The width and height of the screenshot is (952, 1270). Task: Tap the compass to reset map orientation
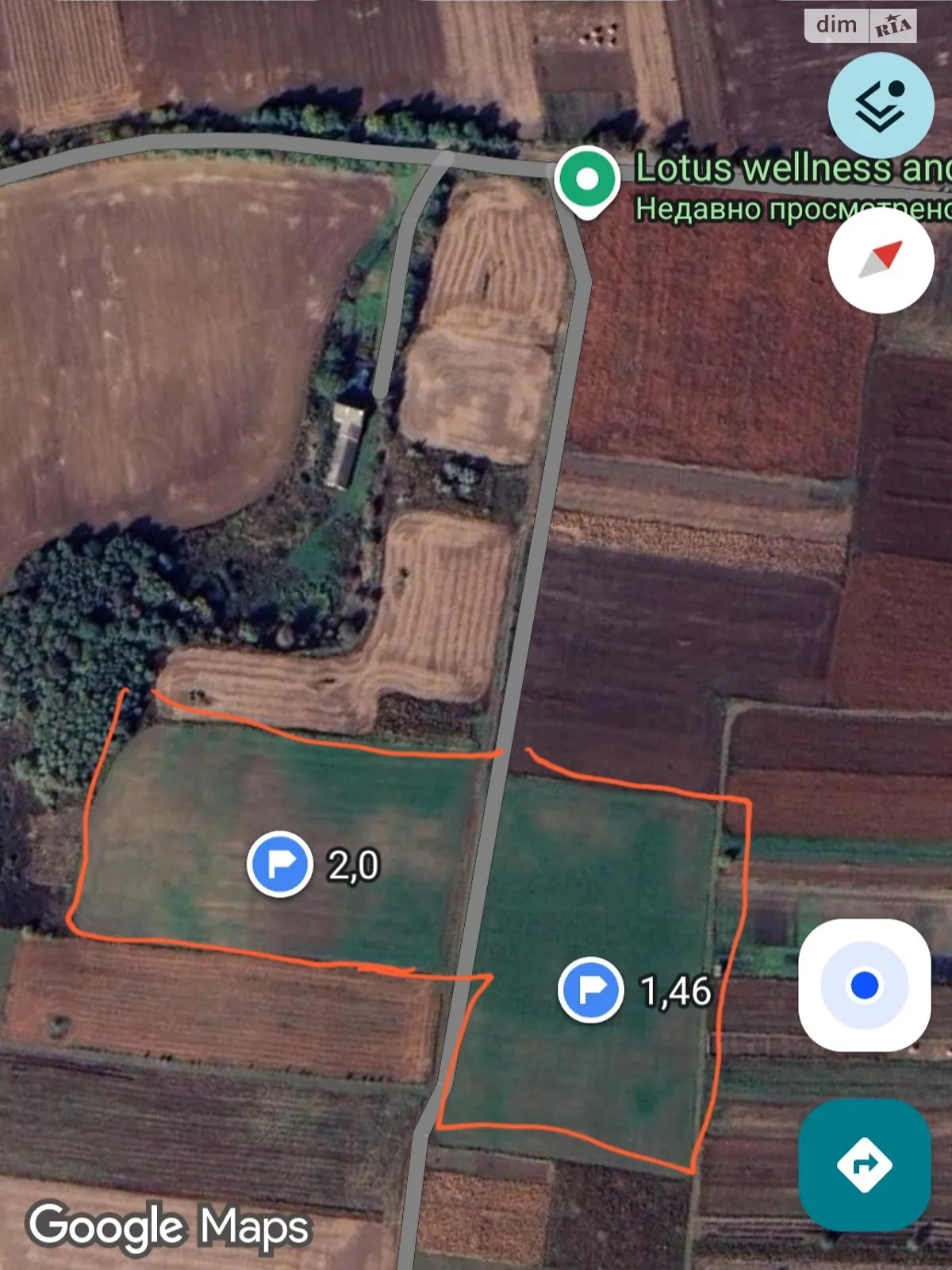point(881,260)
